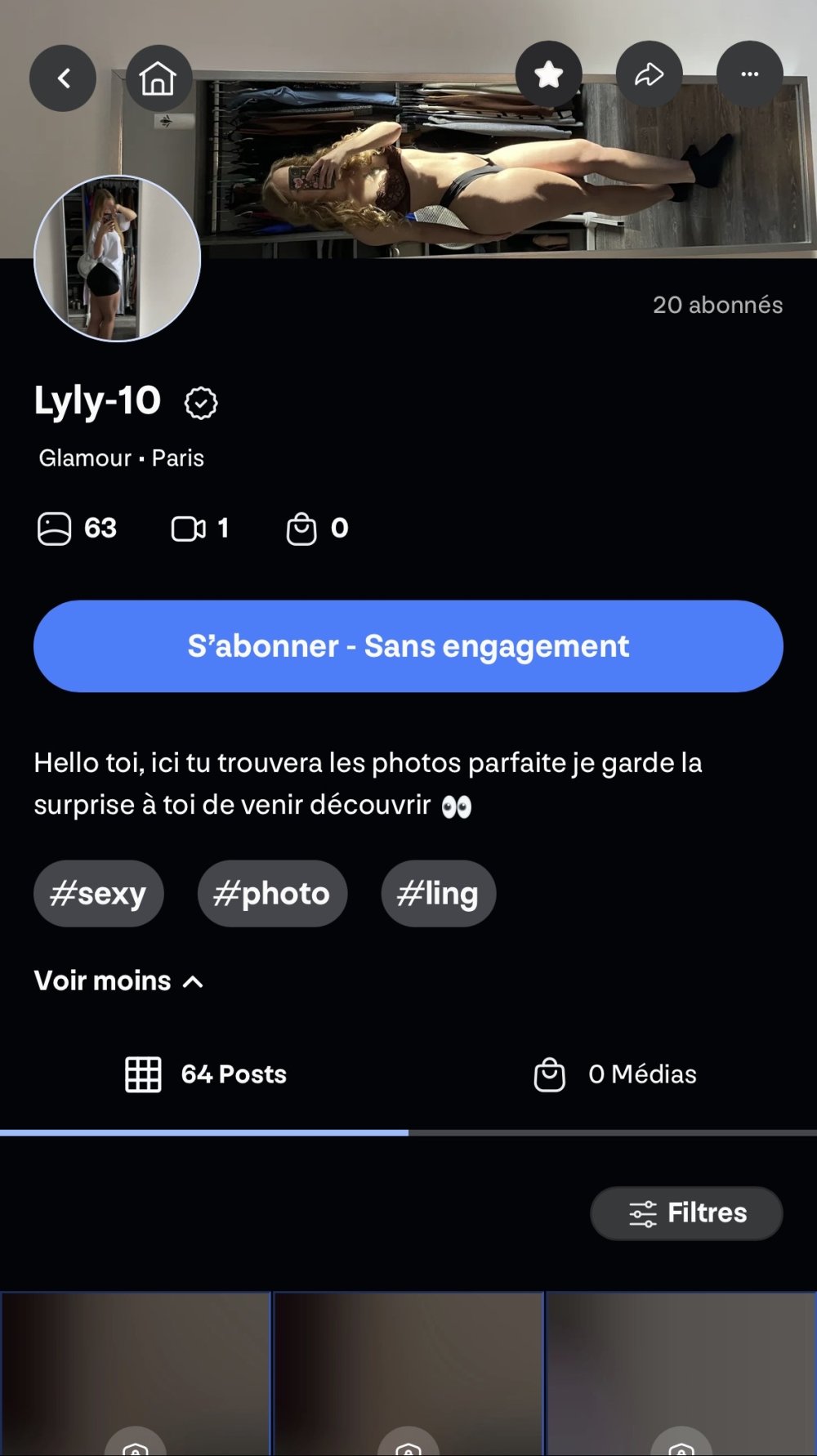Select the #sexy hashtag chip

(x=99, y=893)
